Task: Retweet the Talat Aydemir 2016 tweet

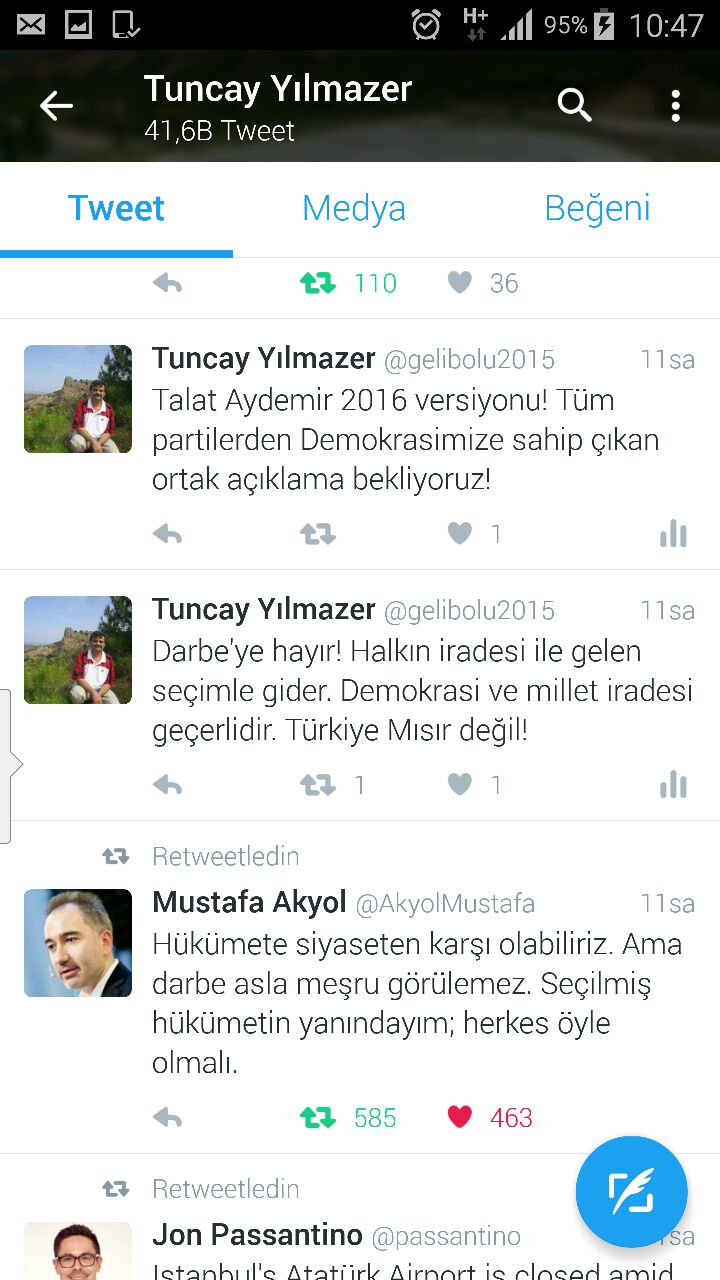Action: pyautogui.click(x=318, y=535)
